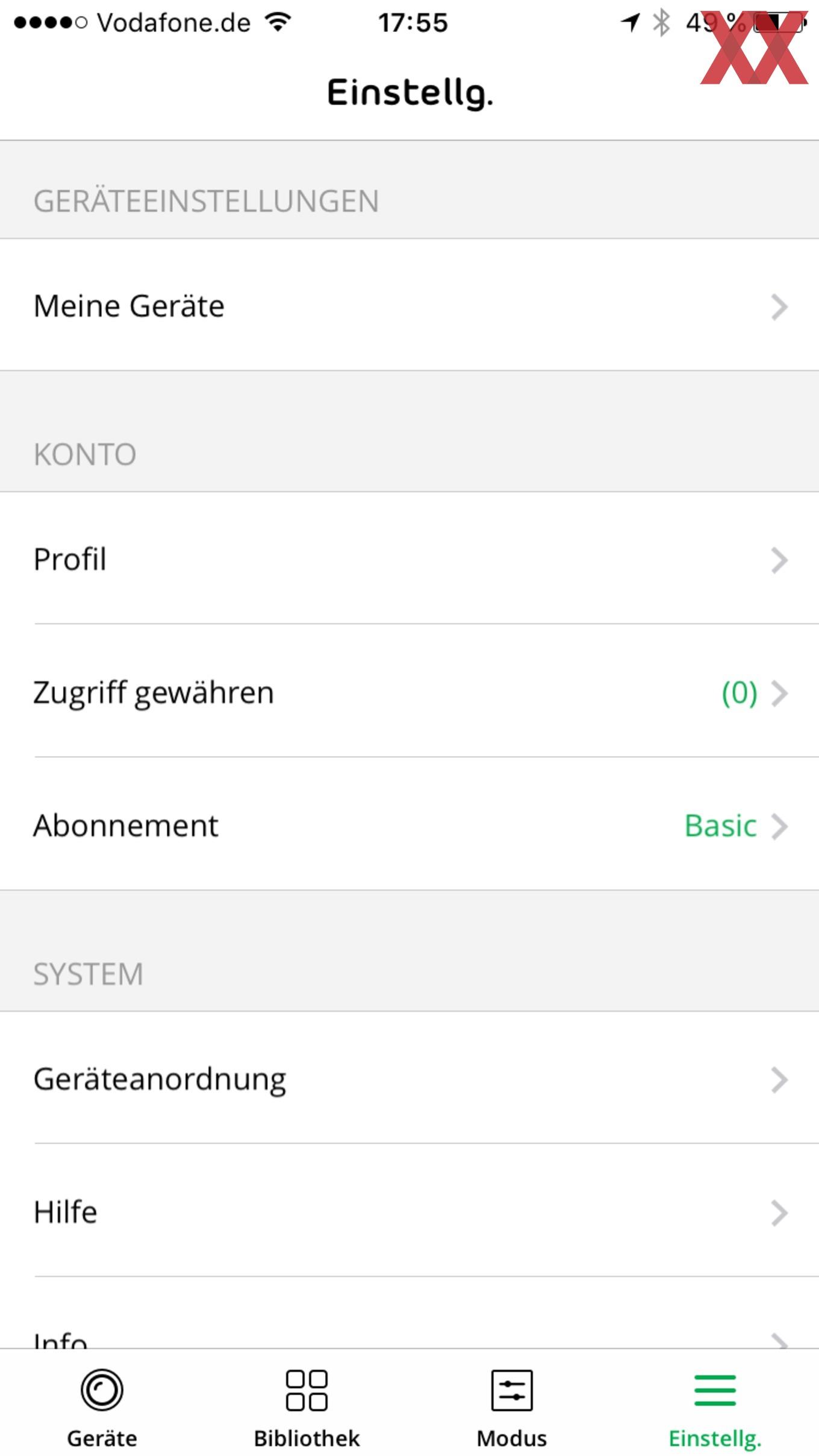Open Meine Geräte settings
This screenshot has height=1456, width=819.
tap(409, 305)
